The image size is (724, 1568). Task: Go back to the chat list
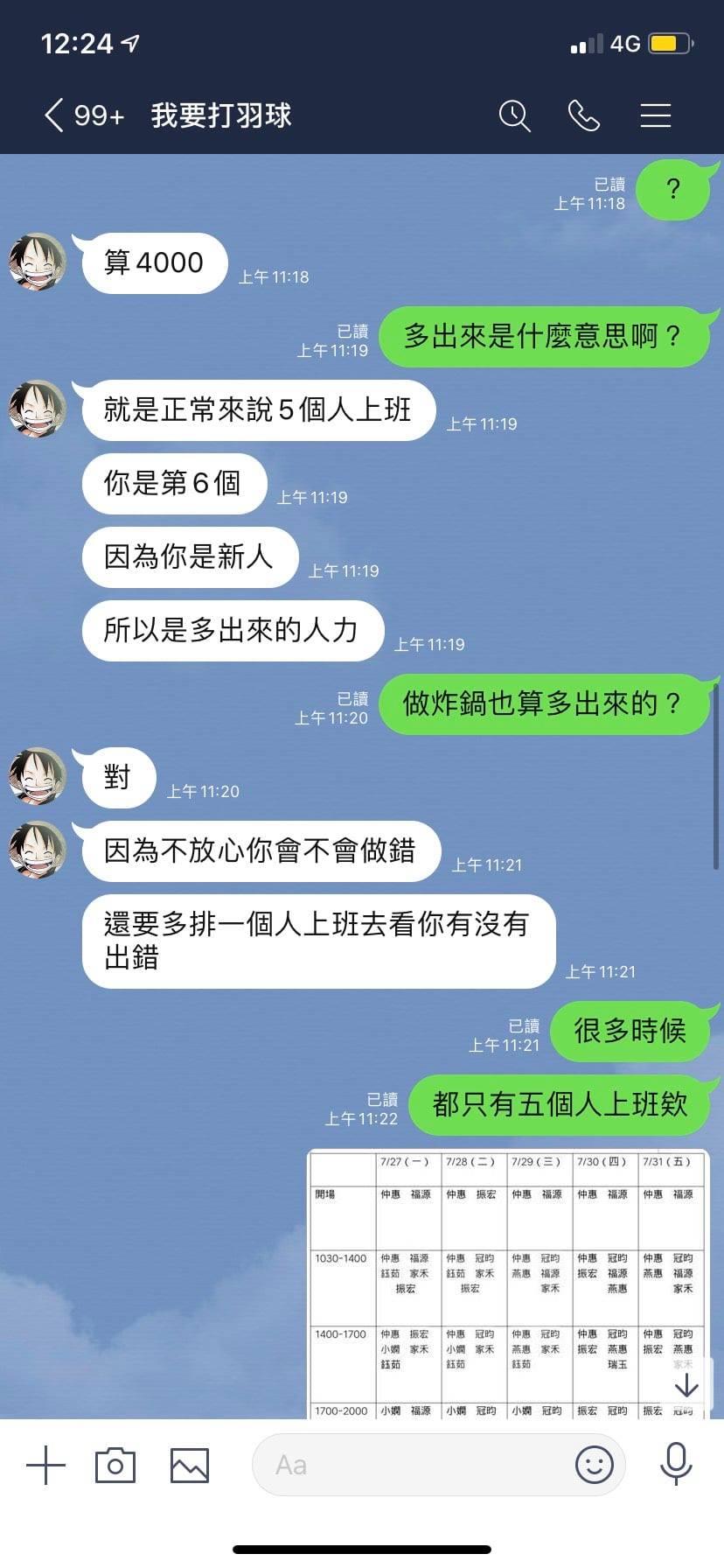point(54,115)
